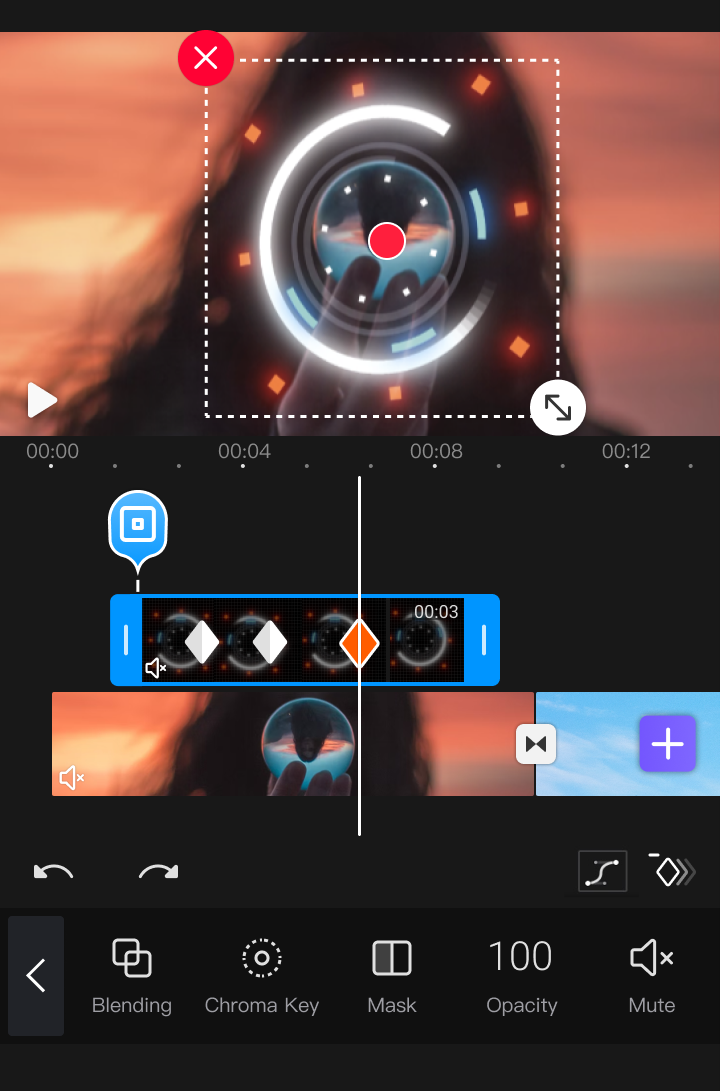Open the Chroma Key tool
This screenshot has height=1091, width=720.
point(262,976)
